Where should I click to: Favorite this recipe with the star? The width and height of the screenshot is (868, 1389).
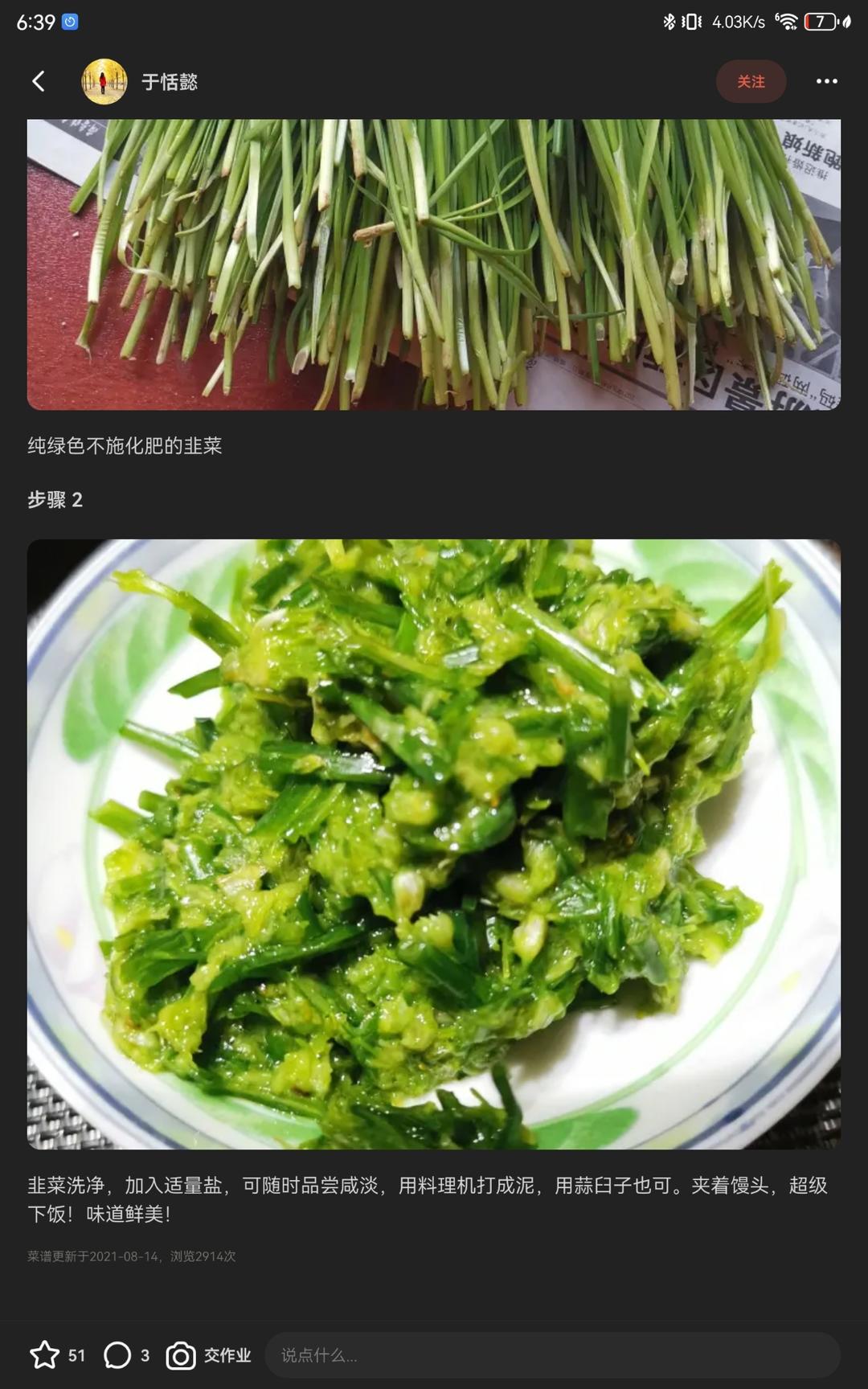tap(45, 1355)
